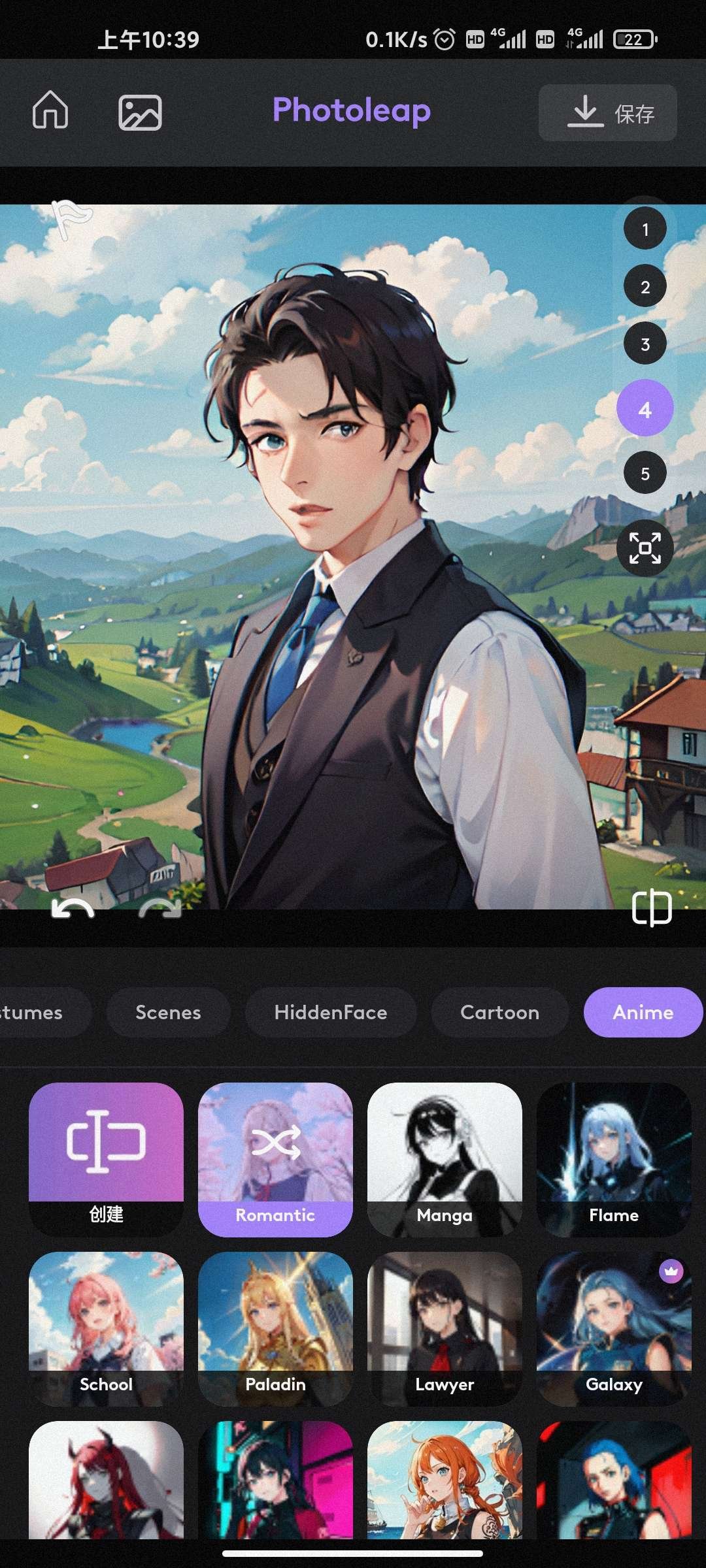The height and width of the screenshot is (1568, 706).
Task: Undo the last edit
Action: pyautogui.click(x=73, y=909)
